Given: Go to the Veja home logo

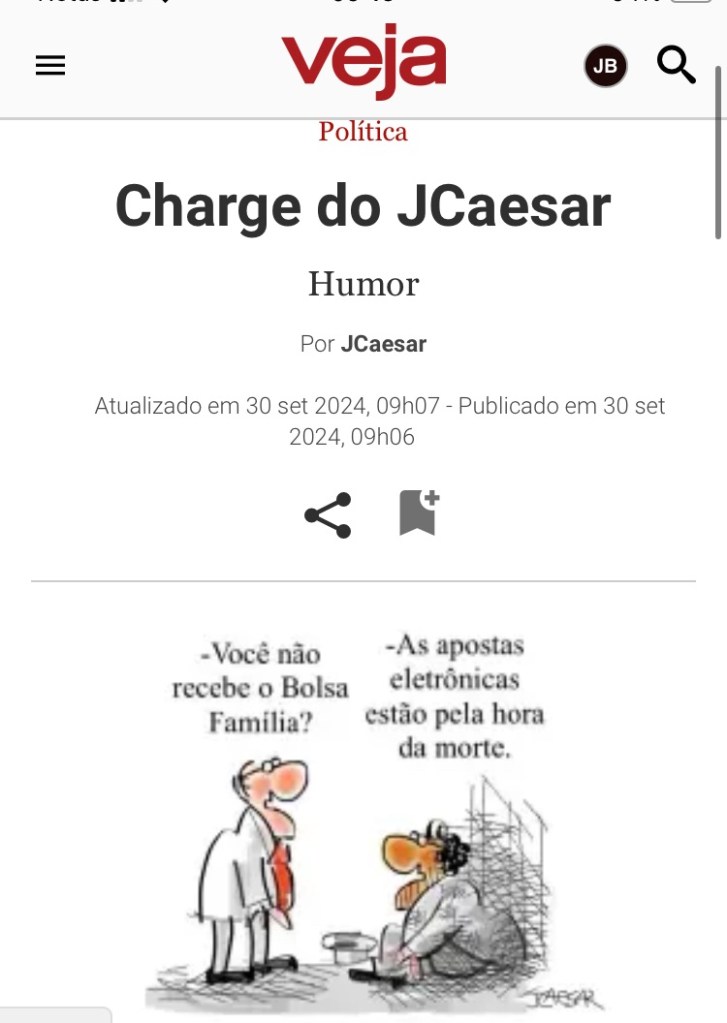Looking at the screenshot, I should pos(363,61).
